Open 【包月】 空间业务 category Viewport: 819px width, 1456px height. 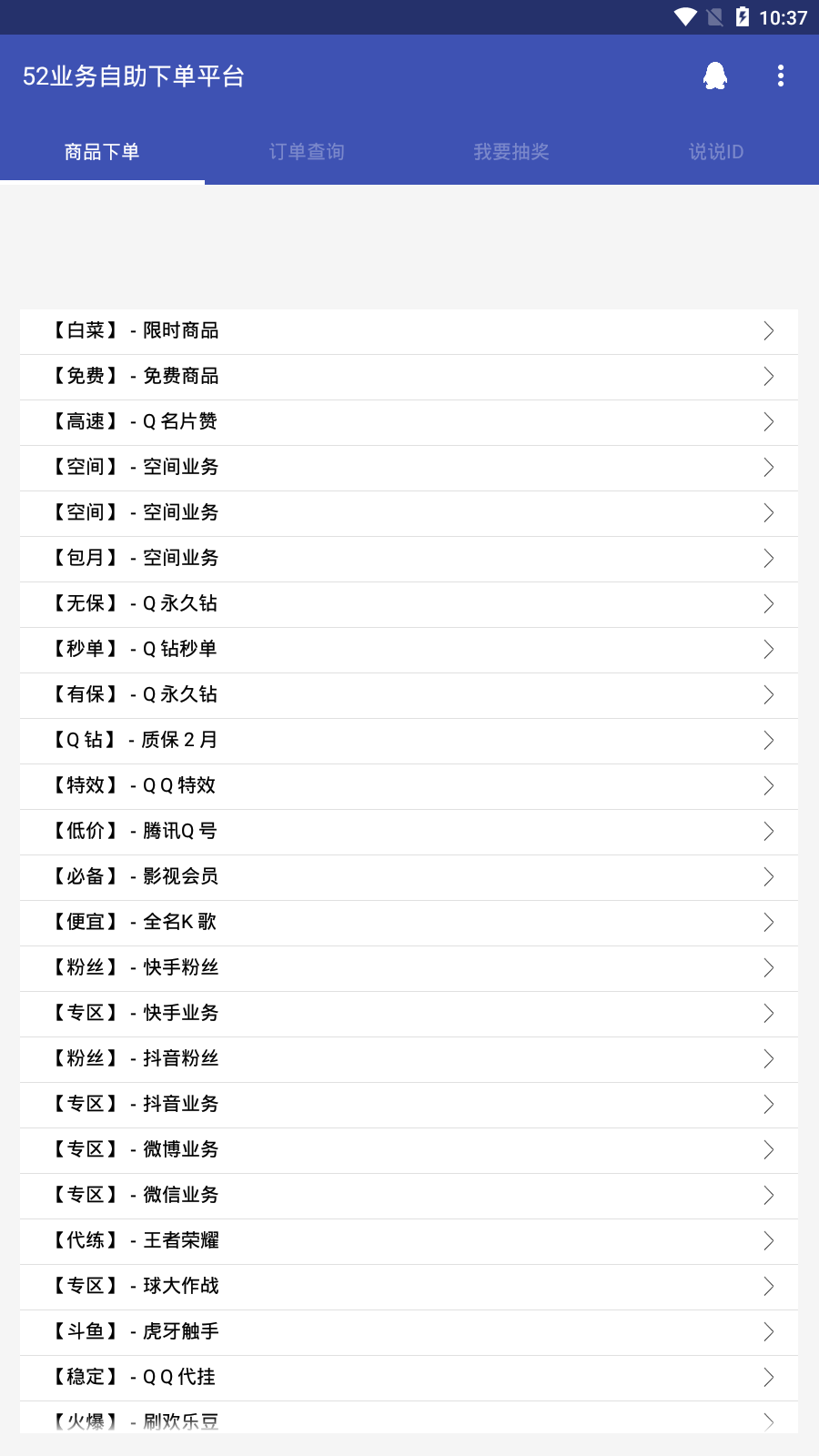point(409,559)
